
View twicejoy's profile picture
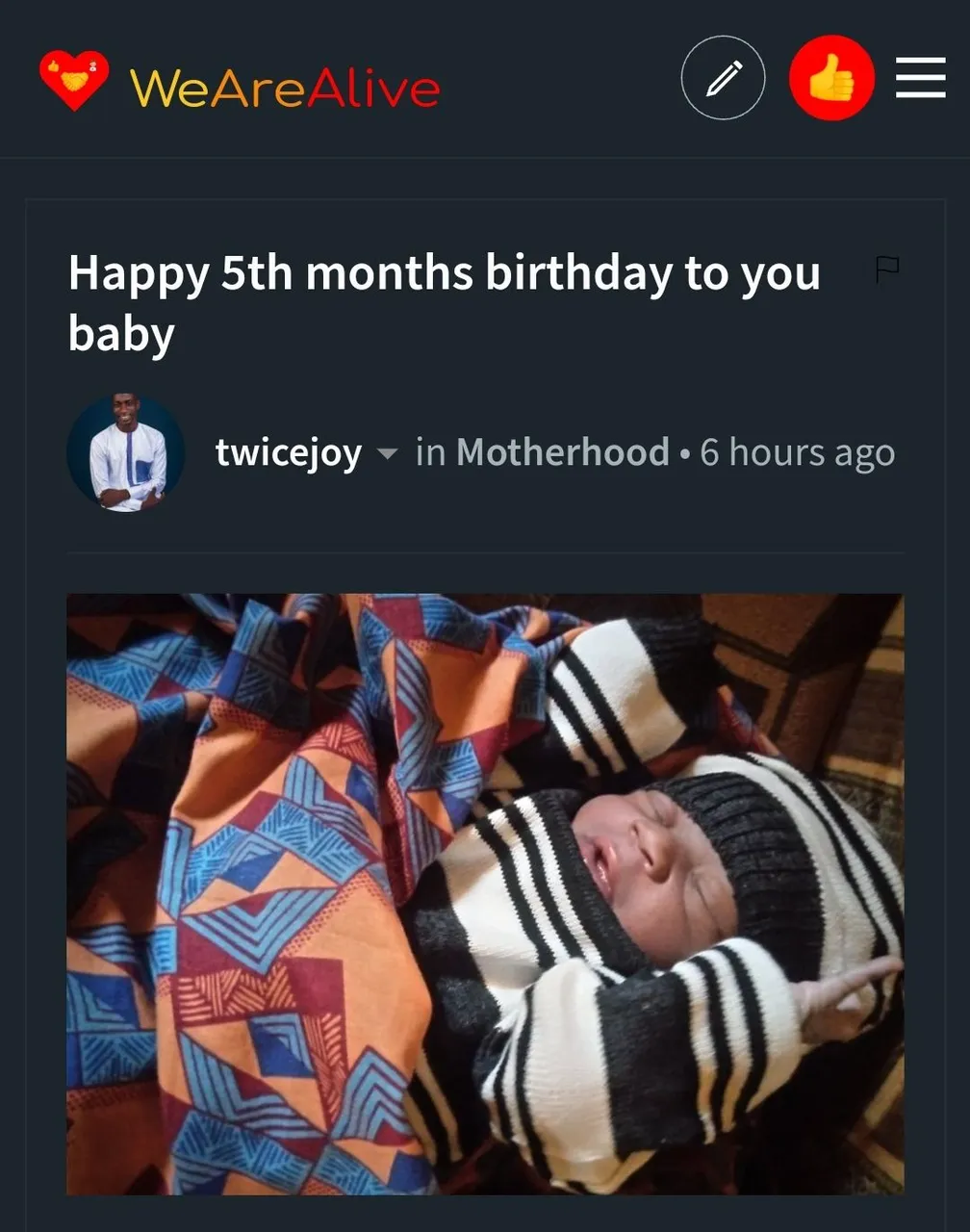pyautogui.click(x=126, y=451)
